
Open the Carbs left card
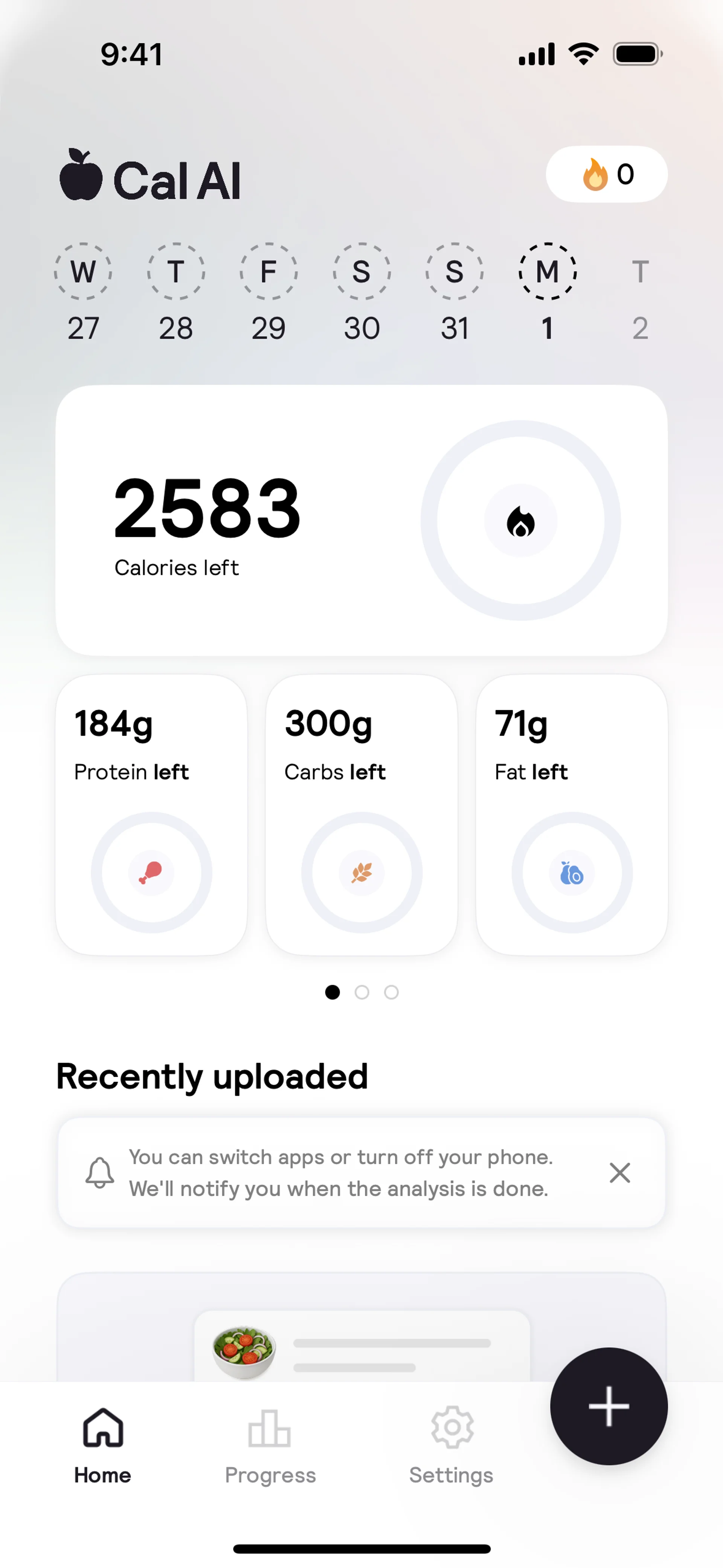tap(361, 815)
